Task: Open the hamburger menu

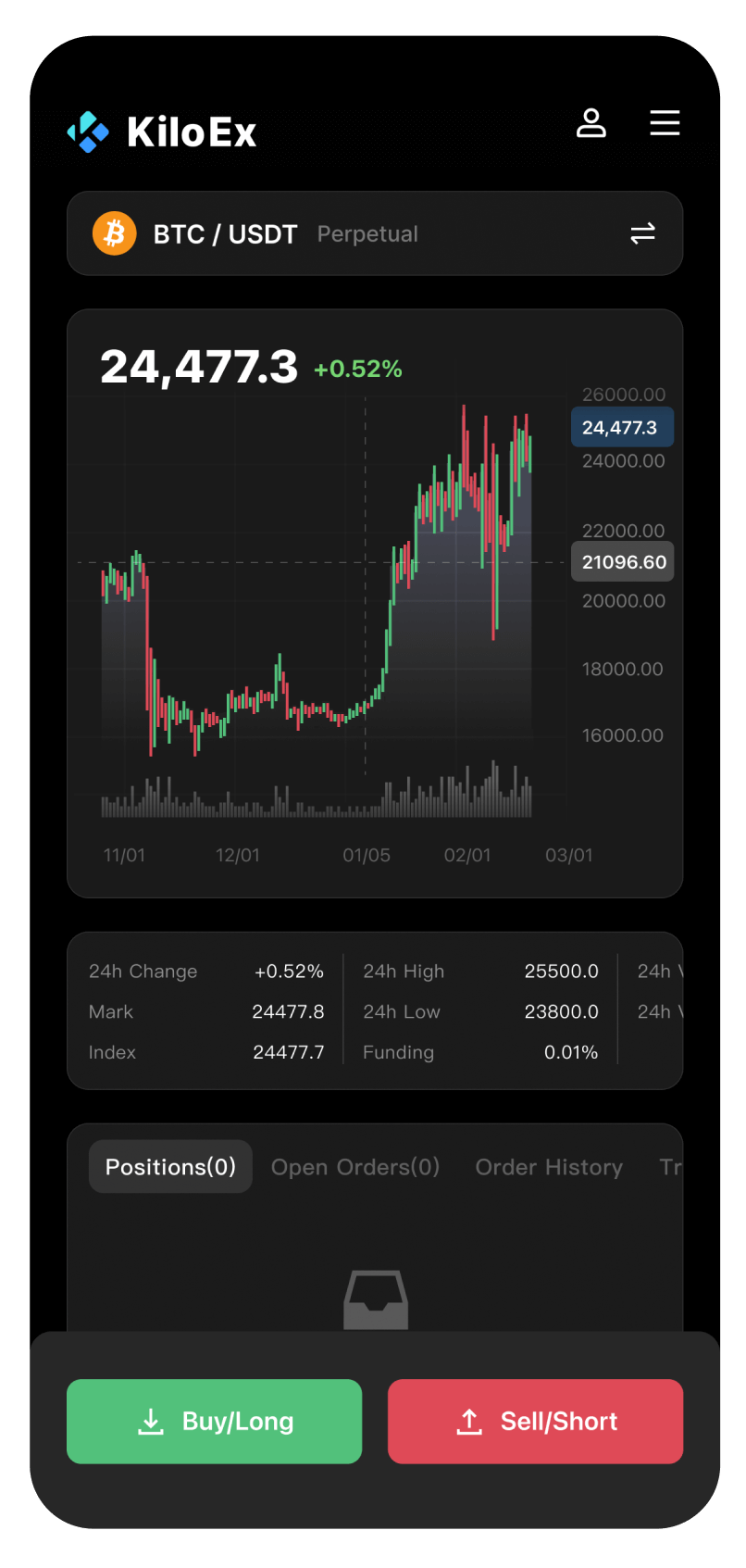Action: (665, 123)
